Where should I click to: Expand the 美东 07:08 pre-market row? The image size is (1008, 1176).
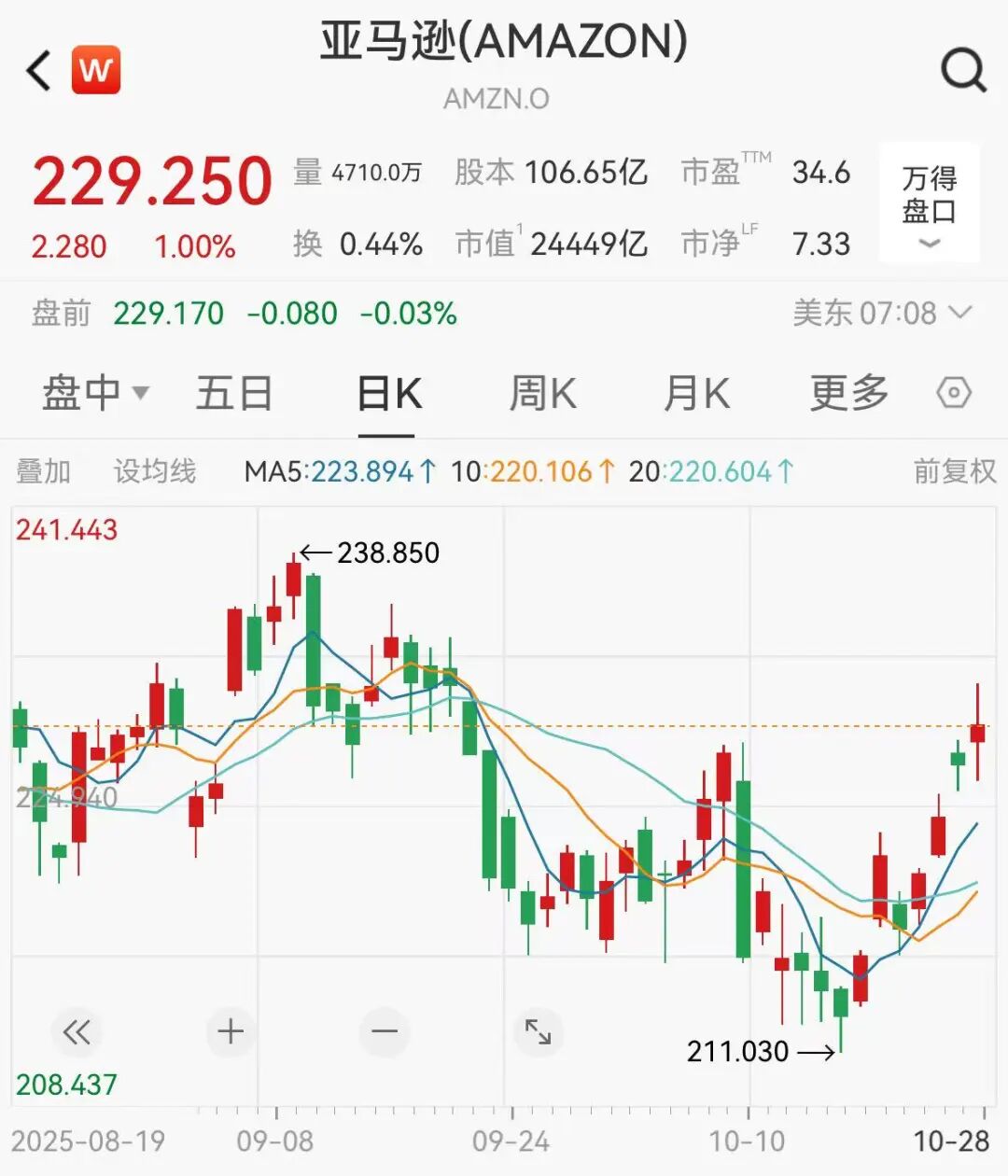tap(882, 313)
